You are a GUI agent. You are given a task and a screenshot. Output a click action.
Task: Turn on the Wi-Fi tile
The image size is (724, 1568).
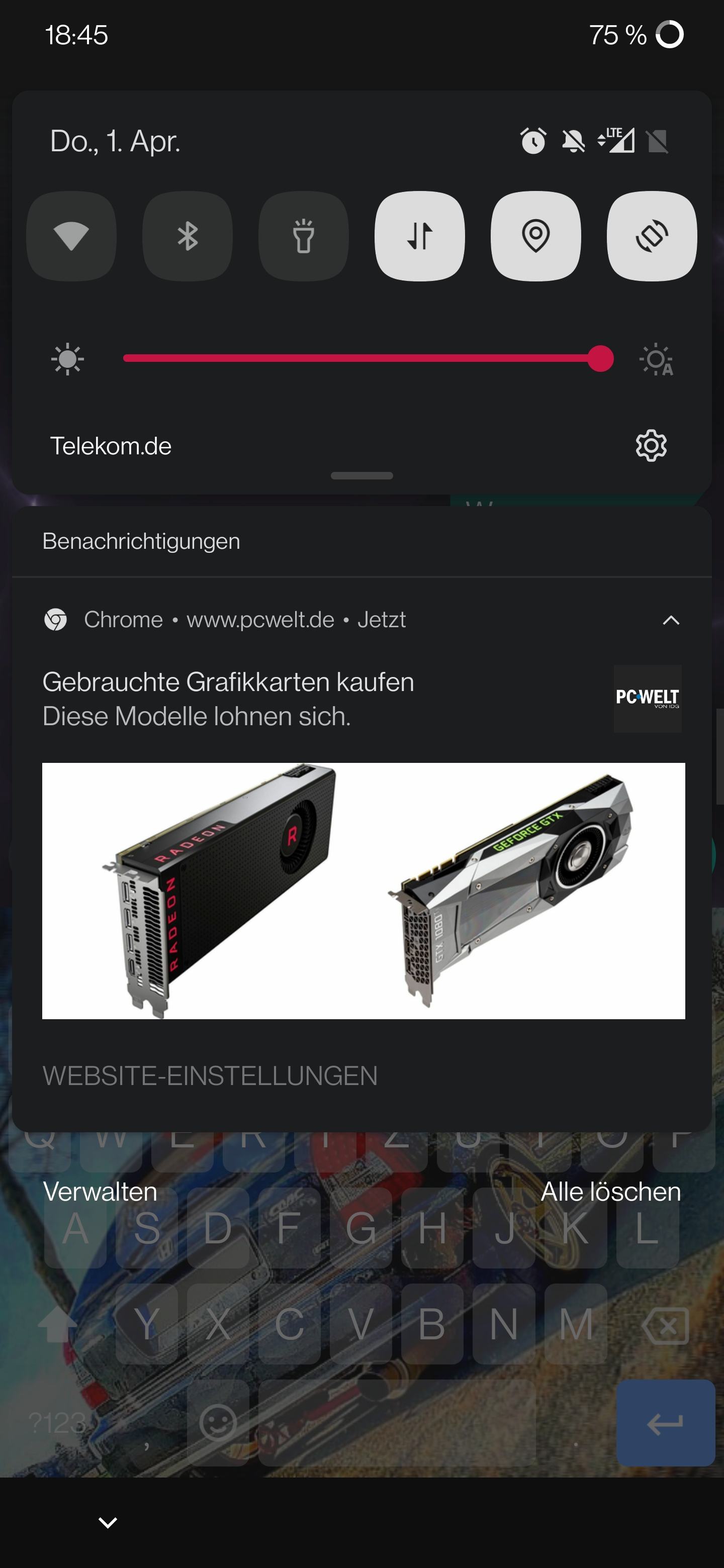[x=71, y=236]
